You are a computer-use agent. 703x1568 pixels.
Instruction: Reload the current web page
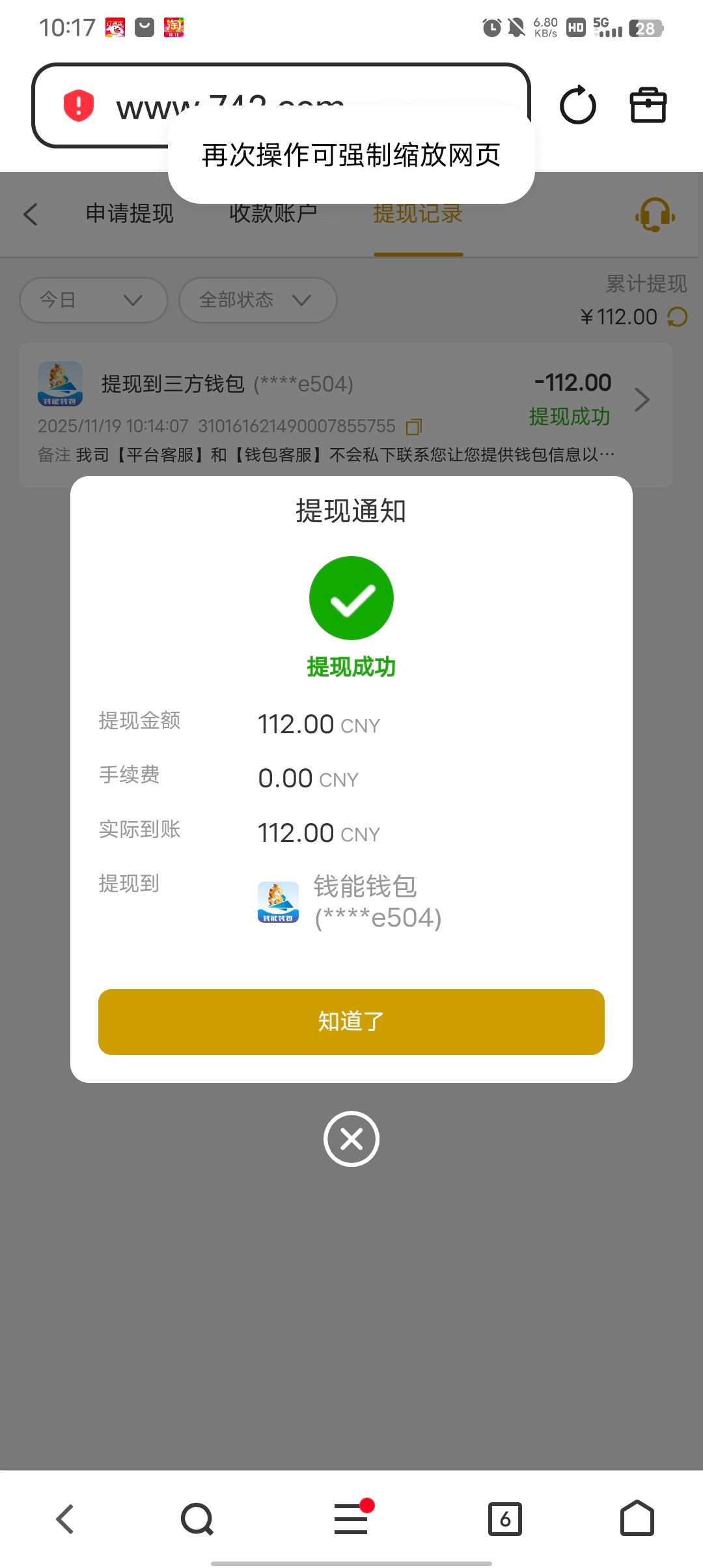pyautogui.click(x=577, y=105)
